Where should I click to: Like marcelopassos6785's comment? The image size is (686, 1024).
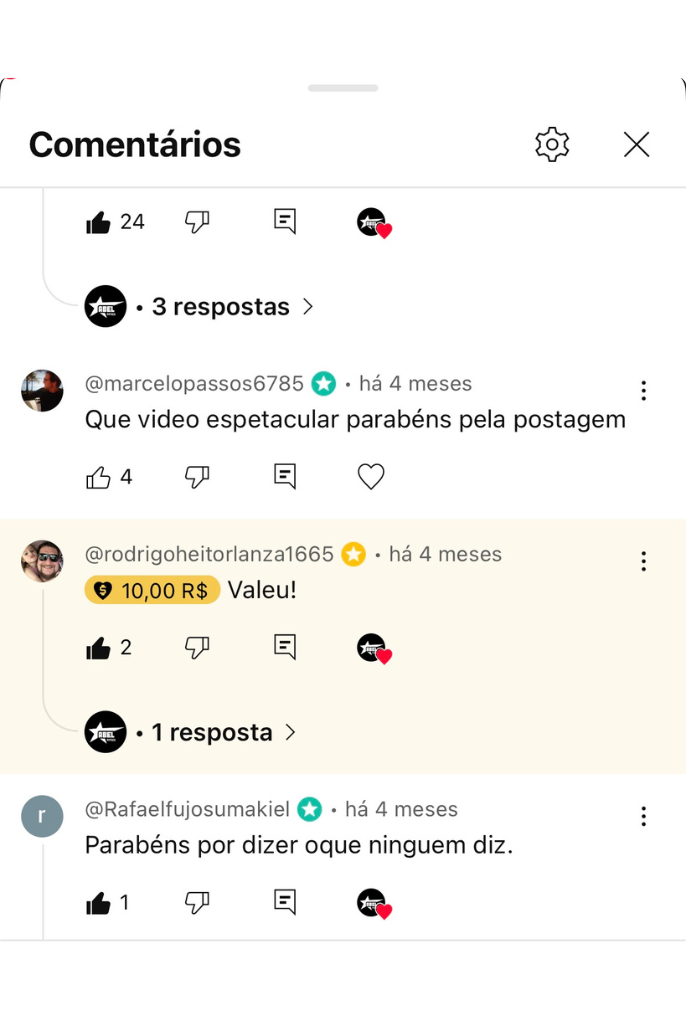tap(99, 478)
